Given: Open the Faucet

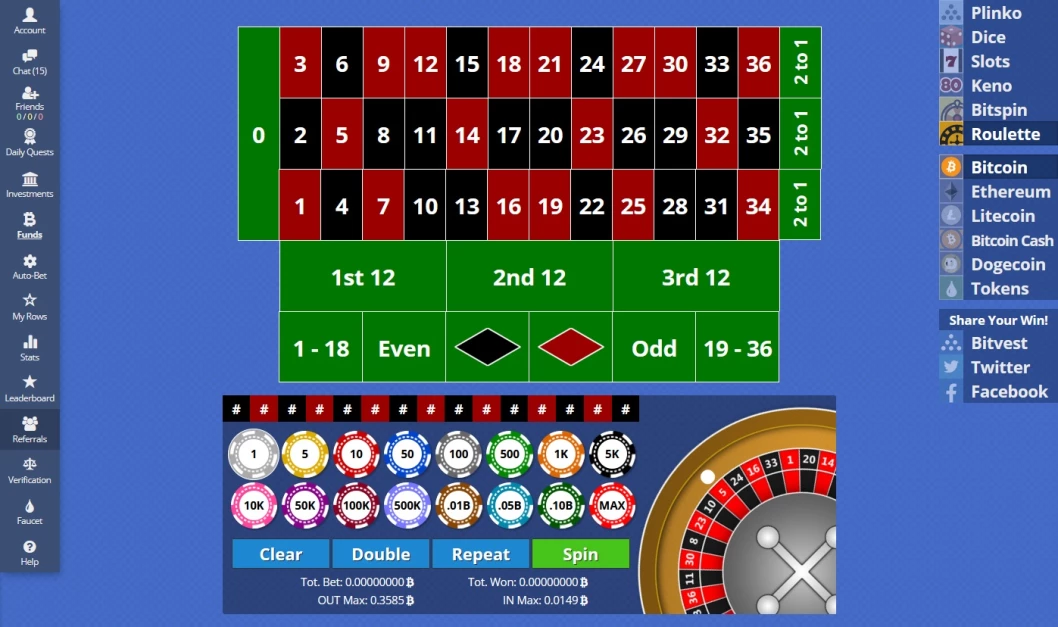Looking at the screenshot, I should point(29,511).
